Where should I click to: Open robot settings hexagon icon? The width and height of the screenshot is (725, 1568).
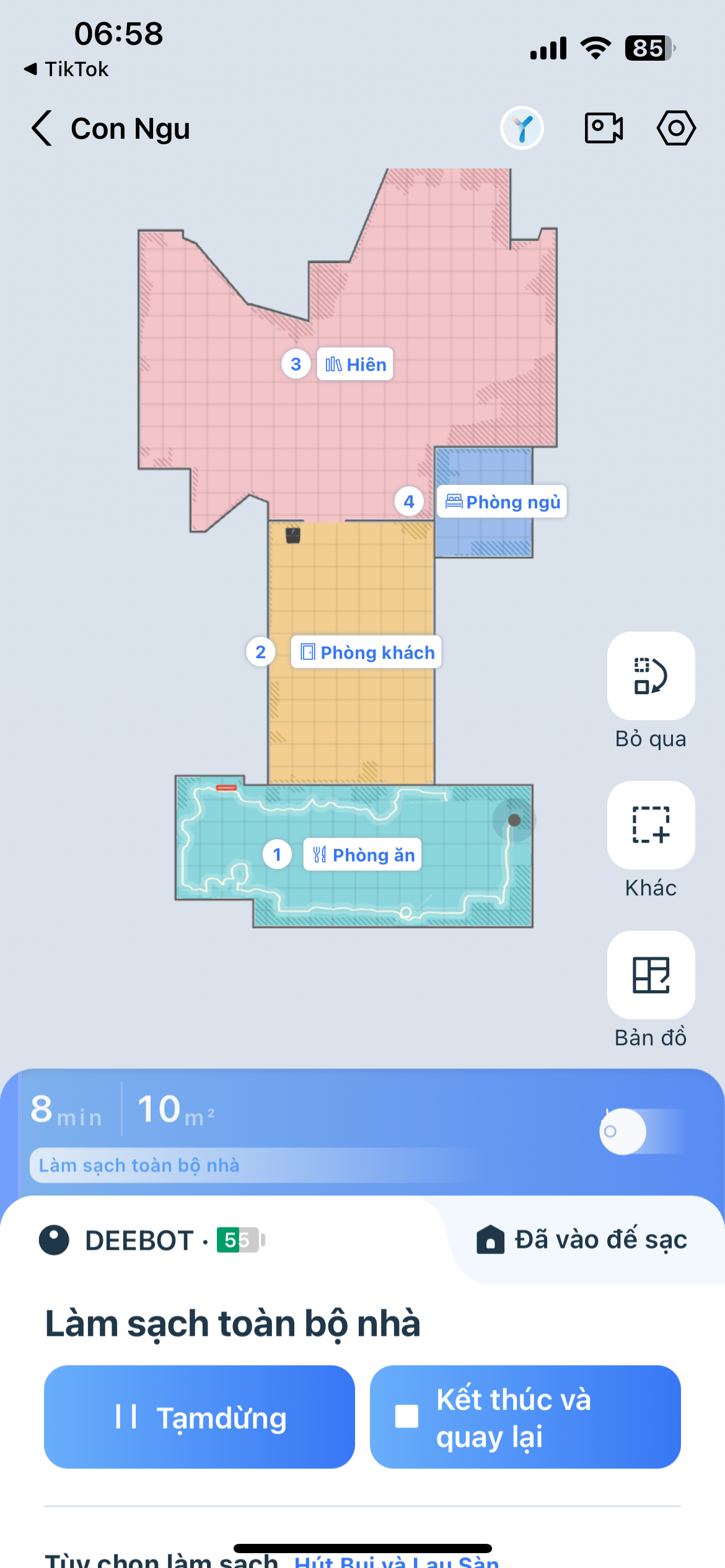pyautogui.click(x=675, y=128)
